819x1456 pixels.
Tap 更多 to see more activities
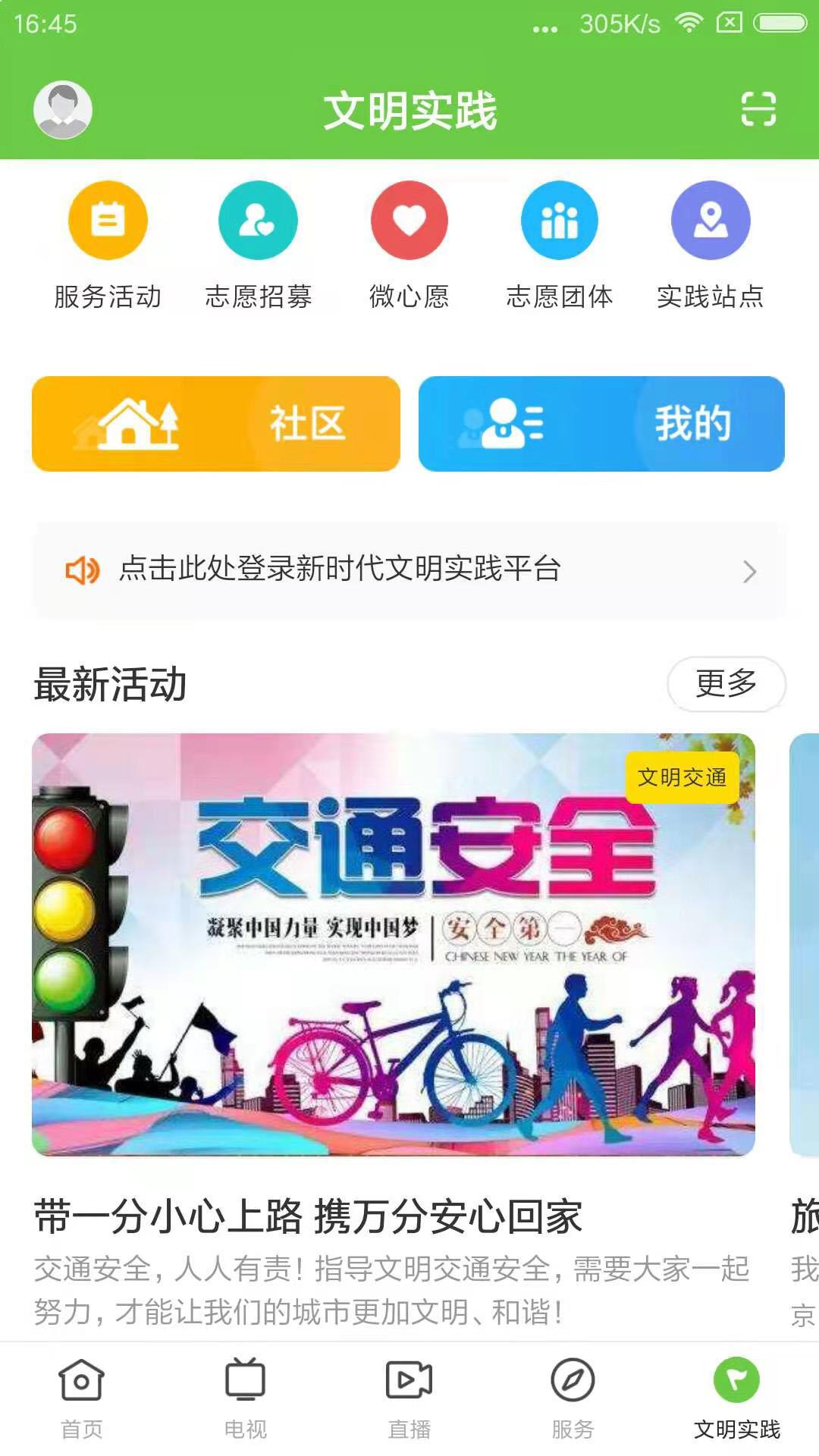(x=726, y=683)
